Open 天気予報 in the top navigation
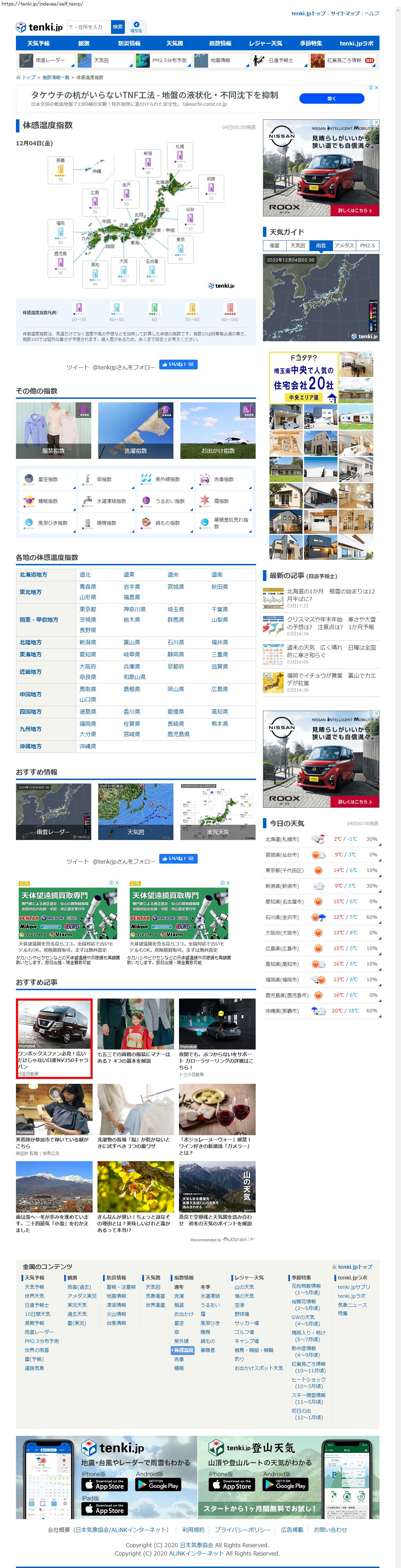The height and width of the screenshot is (1568, 401). [39, 44]
